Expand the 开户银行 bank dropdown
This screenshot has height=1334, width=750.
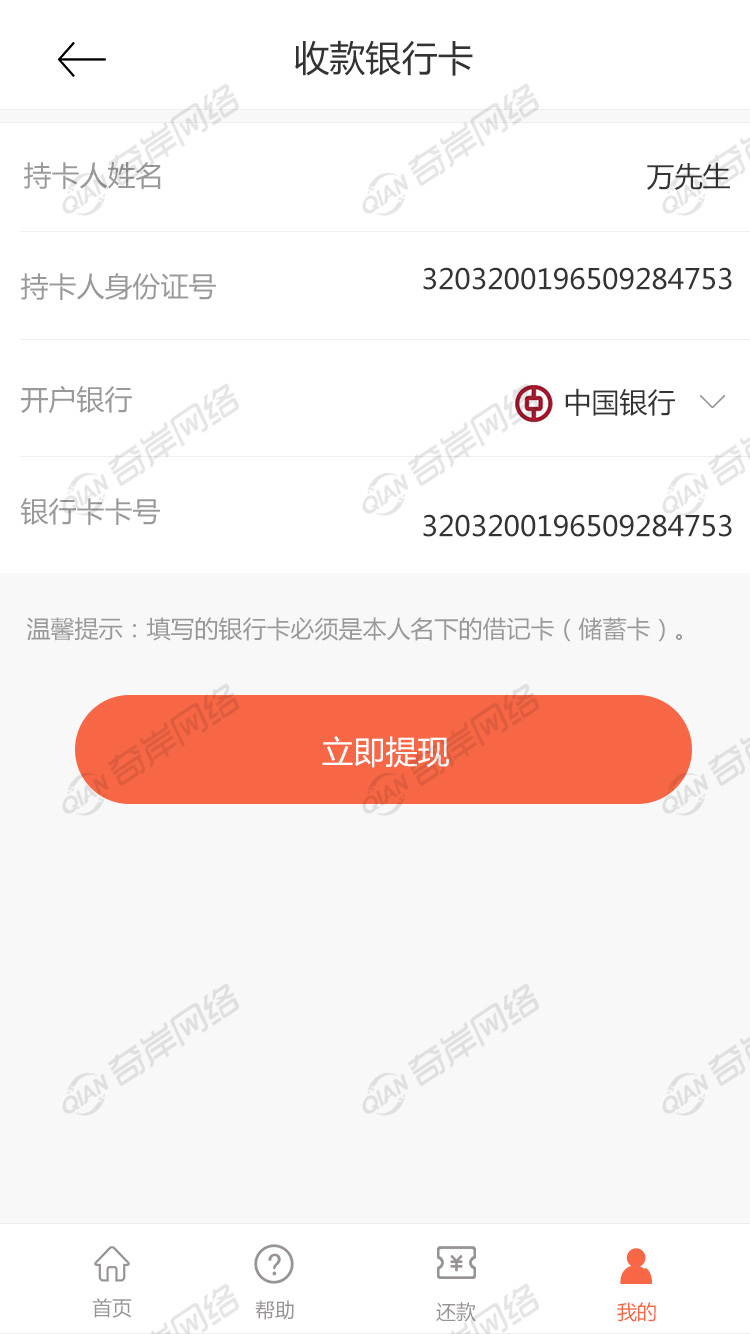(712, 402)
